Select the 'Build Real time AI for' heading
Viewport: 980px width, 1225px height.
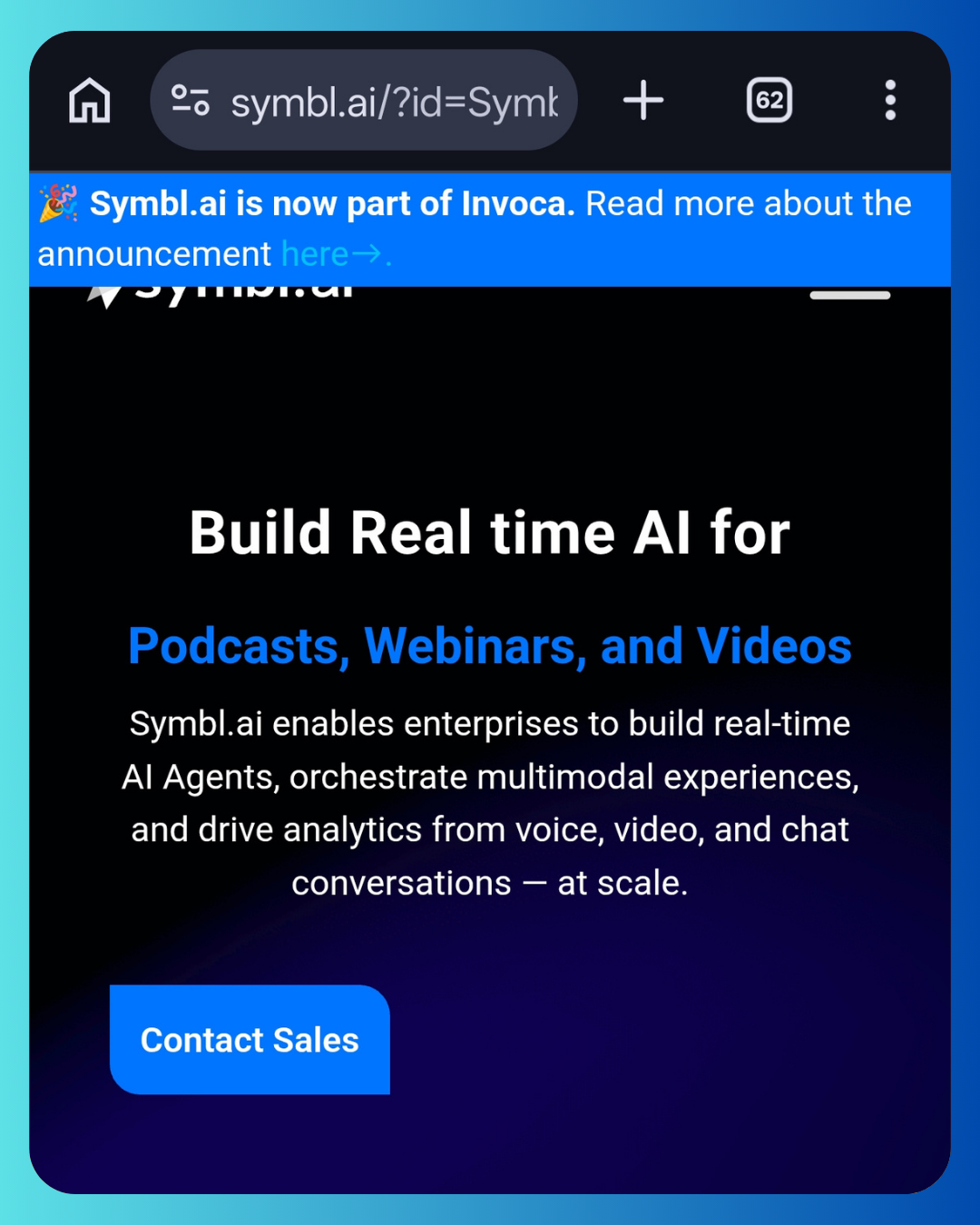(490, 534)
